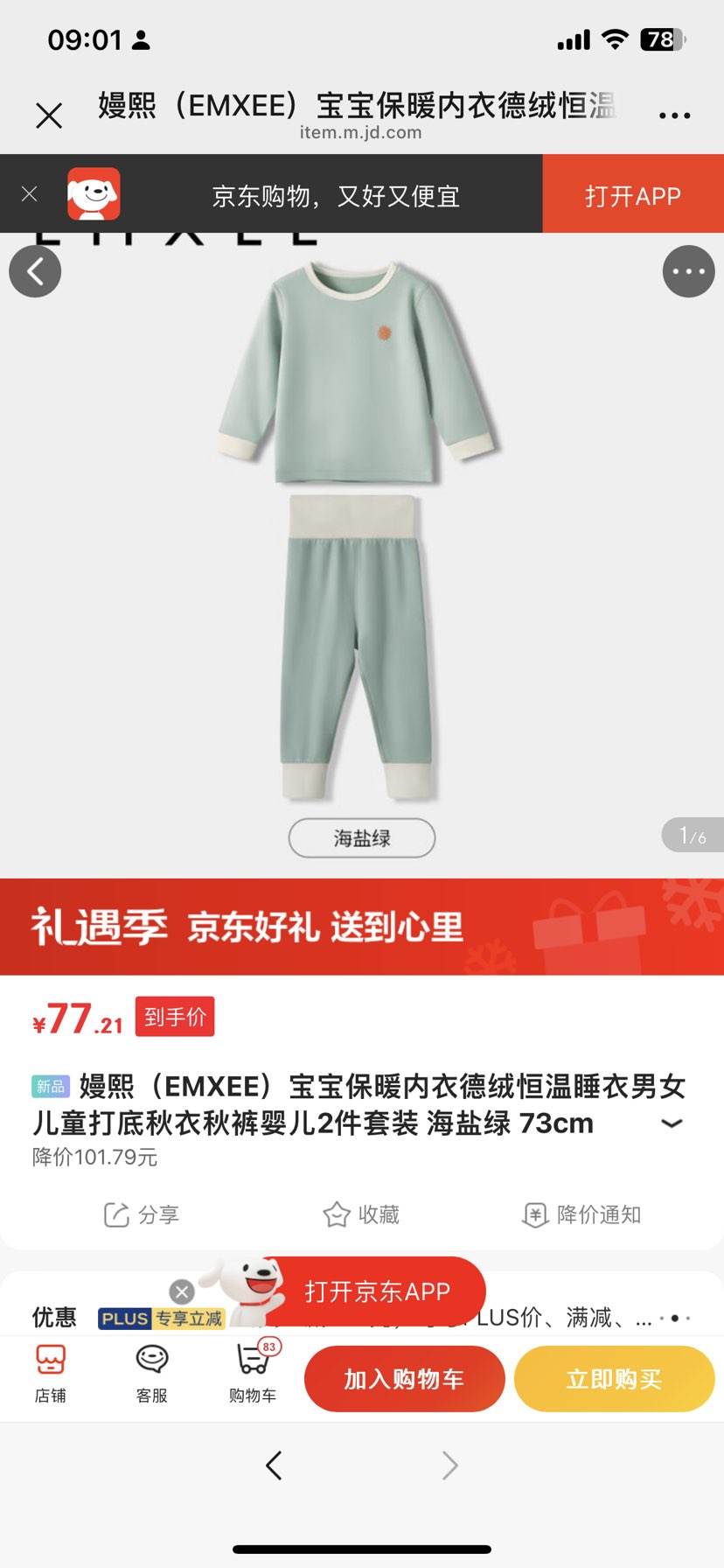The height and width of the screenshot is (1568, 724).
Task: Select the 海盐绿 color variant label
Action: 361,837
